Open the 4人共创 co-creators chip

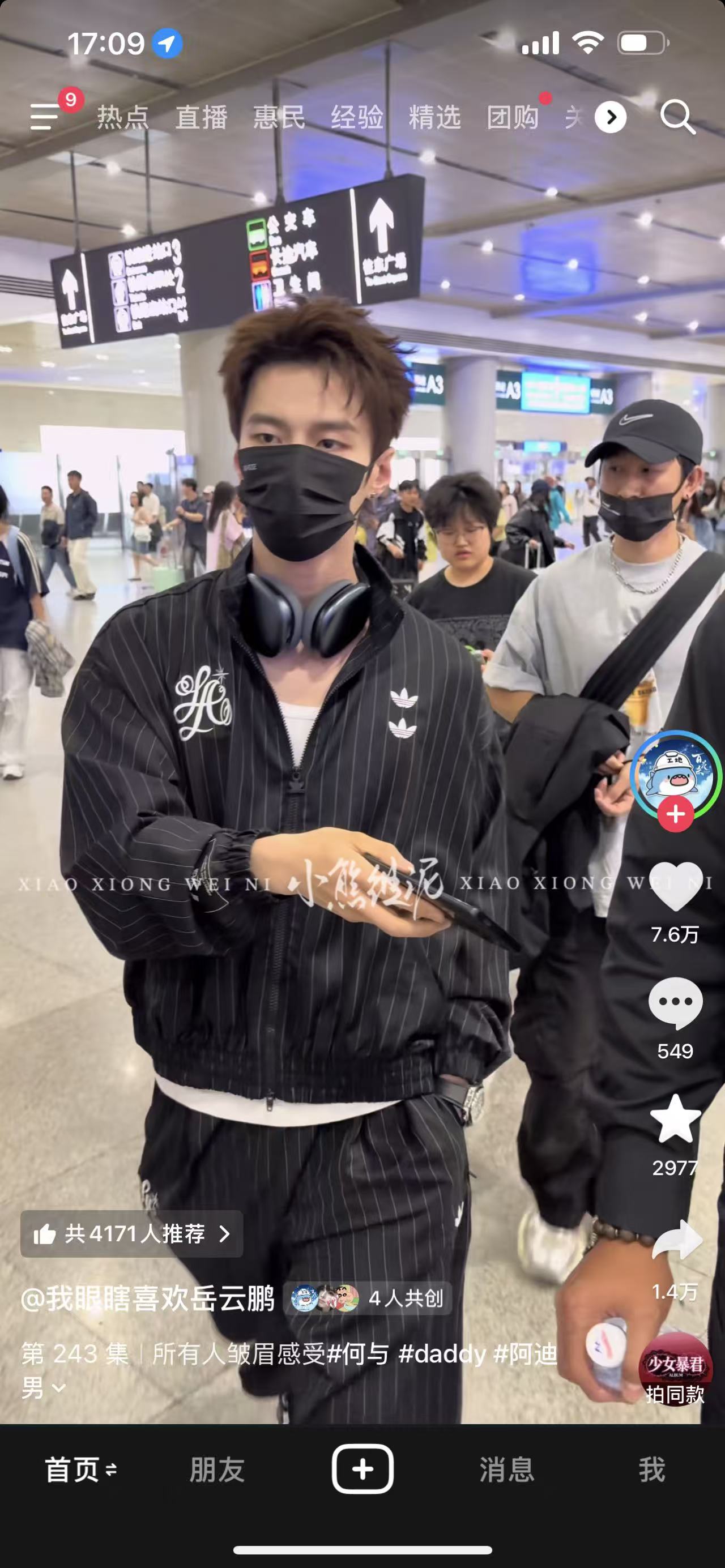coord(367,1298)
